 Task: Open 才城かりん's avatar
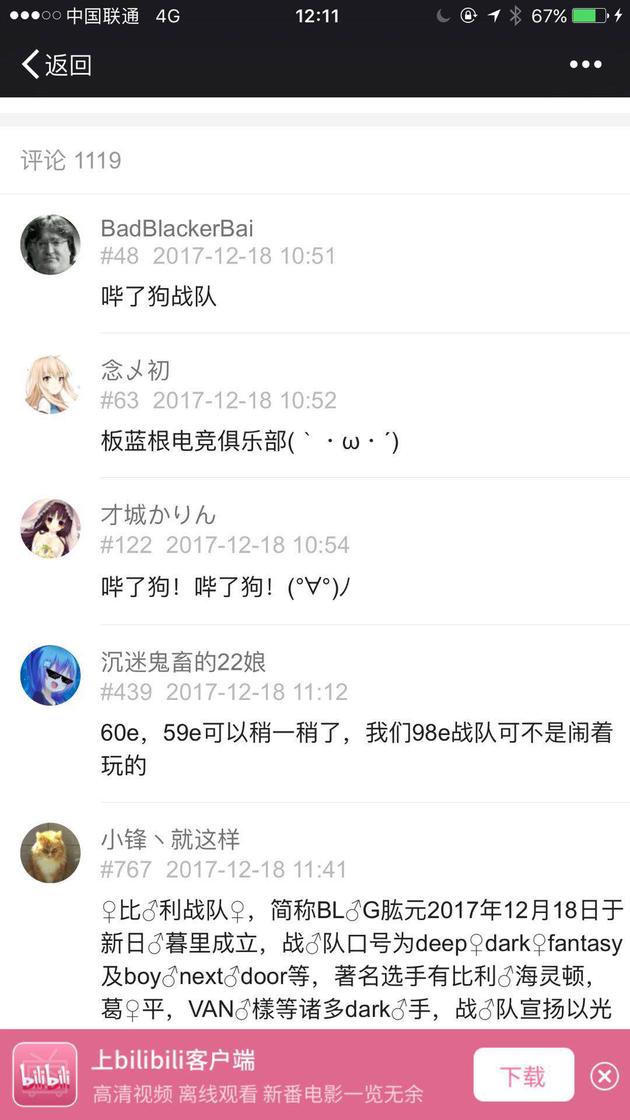(x=50, y=529)
